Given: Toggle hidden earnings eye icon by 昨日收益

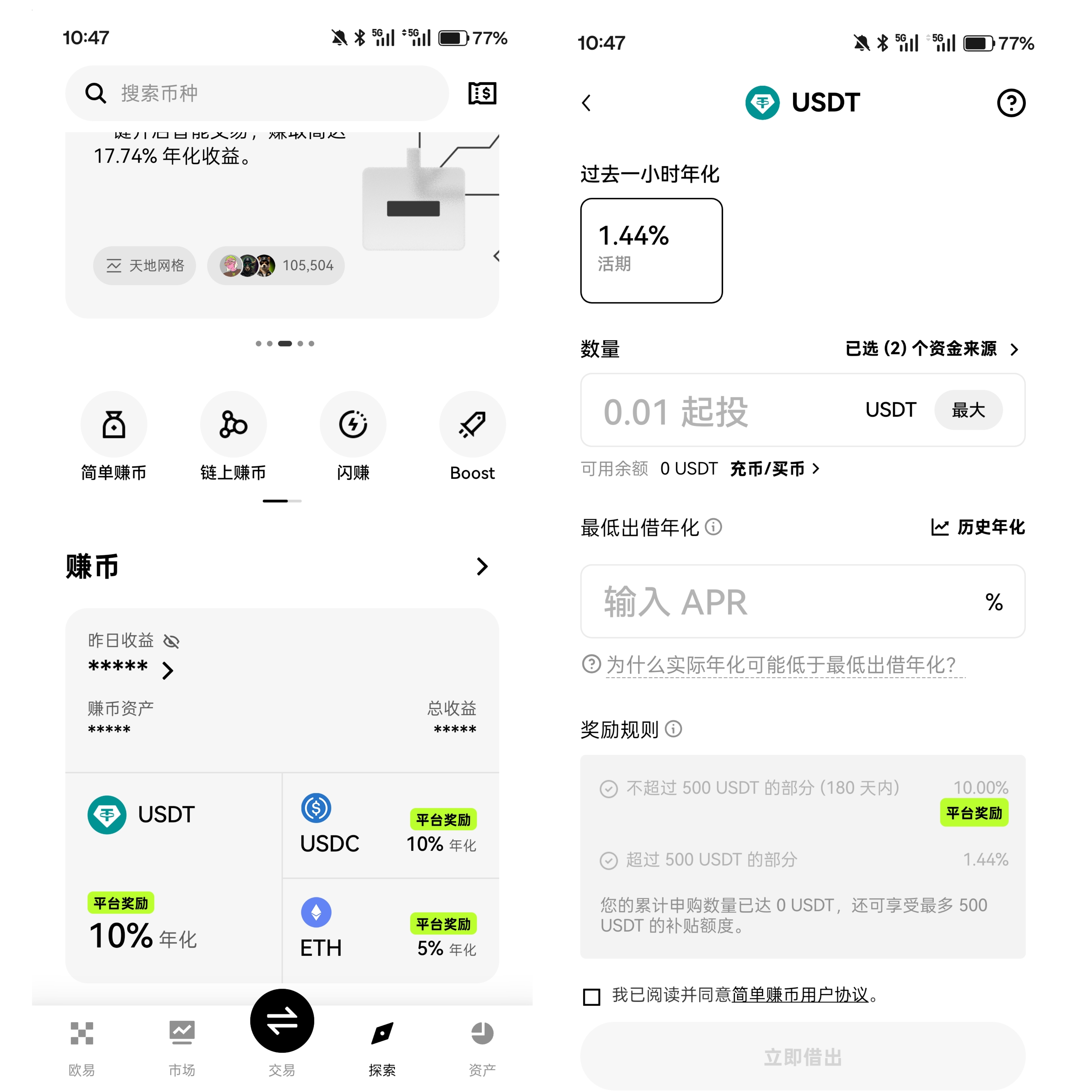Looking at the screenshot, I should 171,641.
